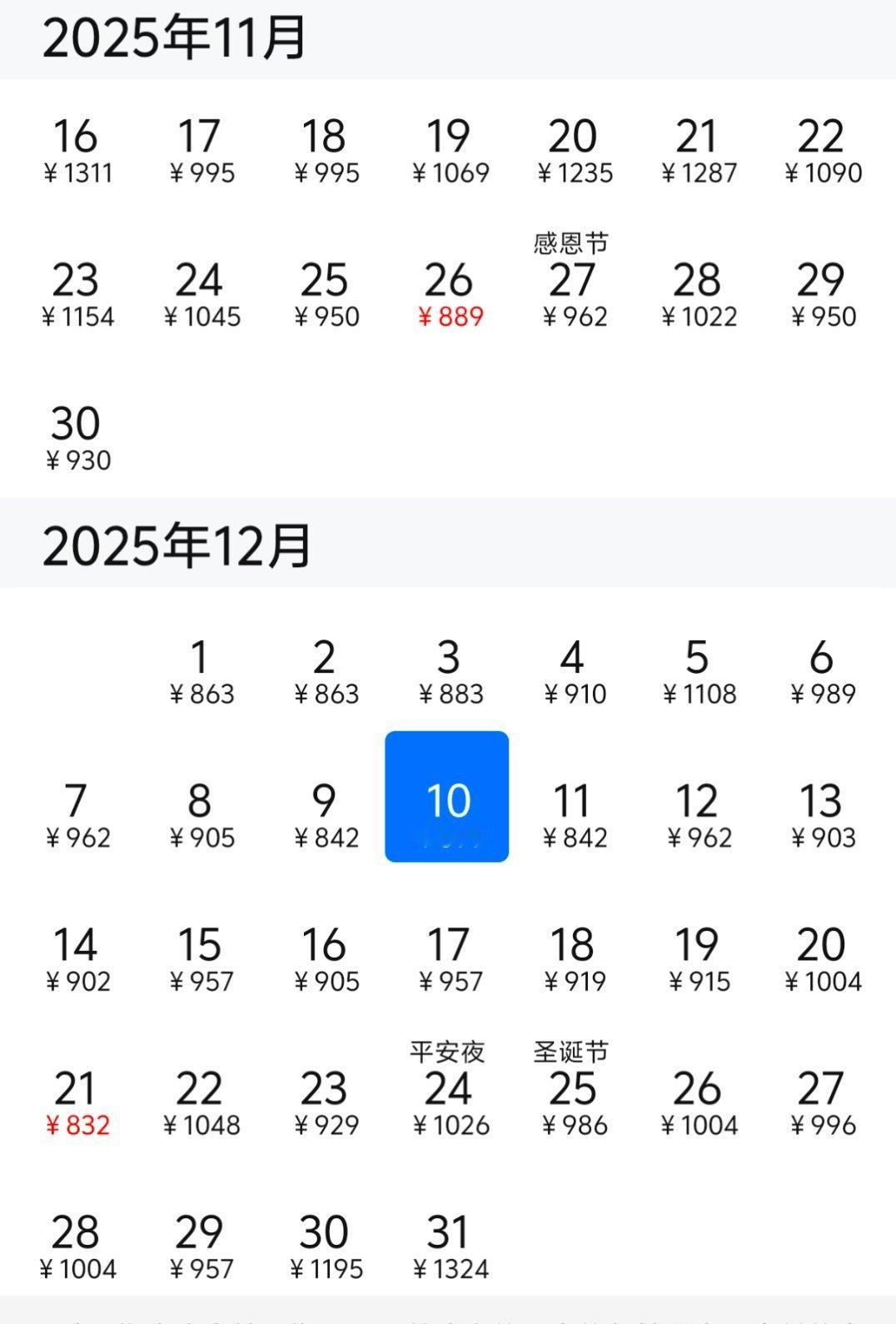Click November 22 priced ¥1090
This screenshot has height=1324, width=896.
tap(820, 148)
